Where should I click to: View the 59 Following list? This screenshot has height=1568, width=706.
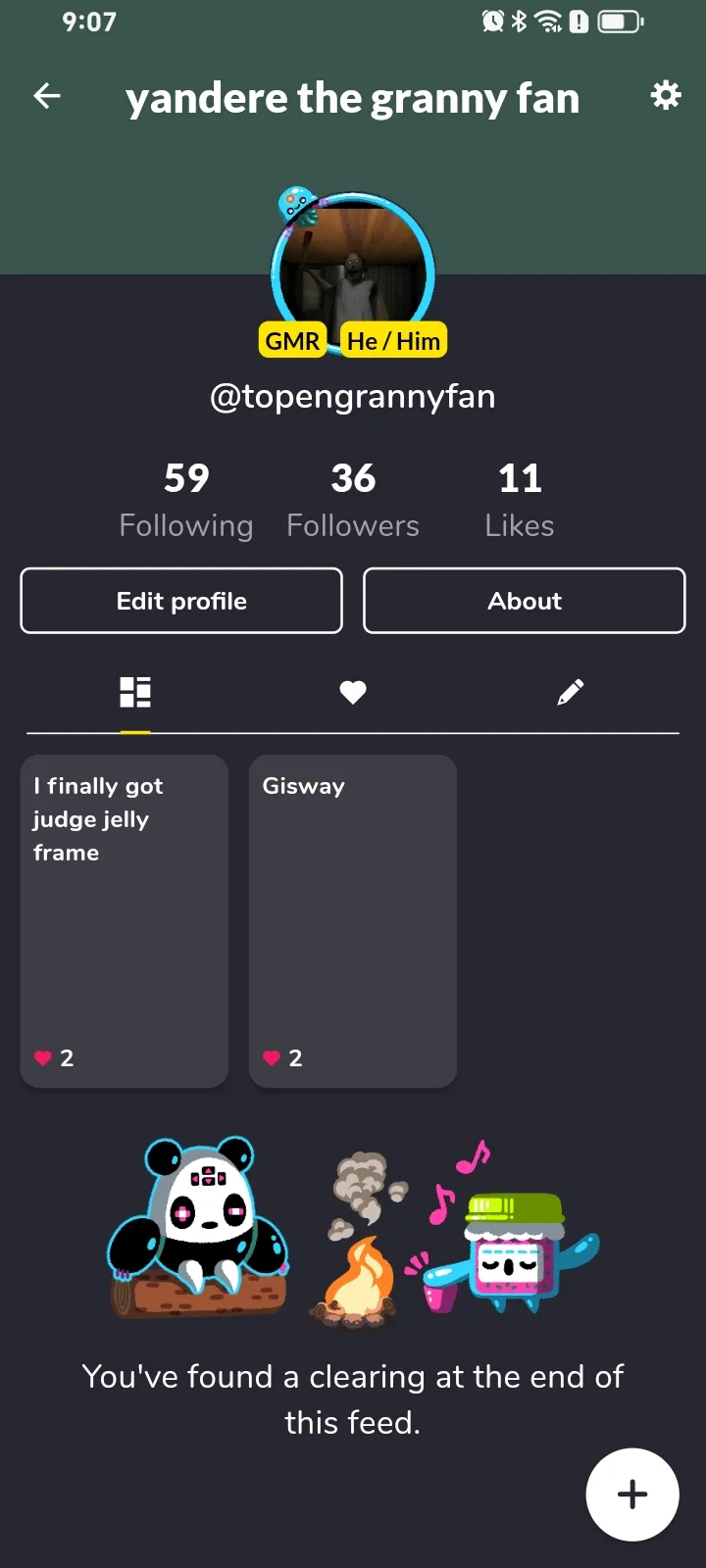coord(186,500)
